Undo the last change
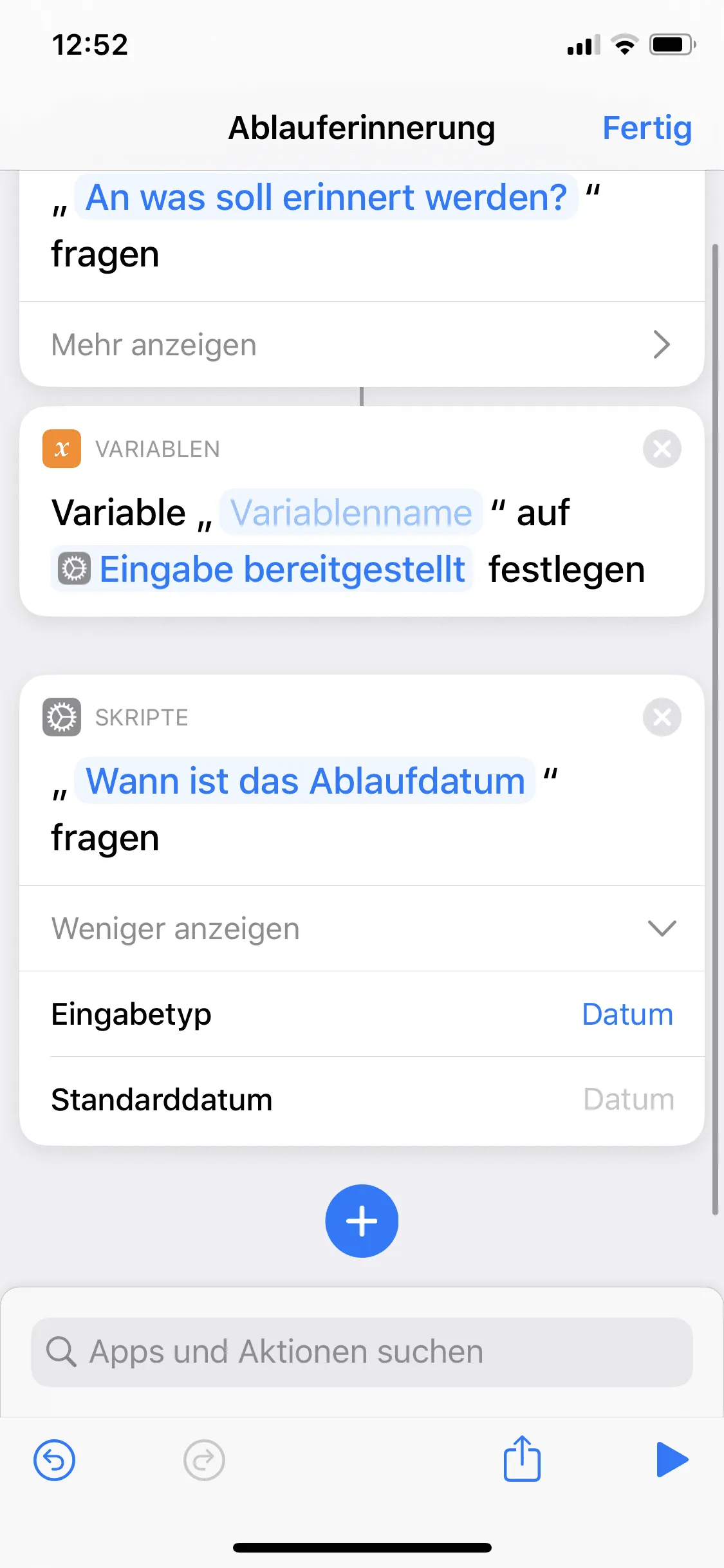Viewport: 724px width, 1568px height. [x=55, y=1460]
